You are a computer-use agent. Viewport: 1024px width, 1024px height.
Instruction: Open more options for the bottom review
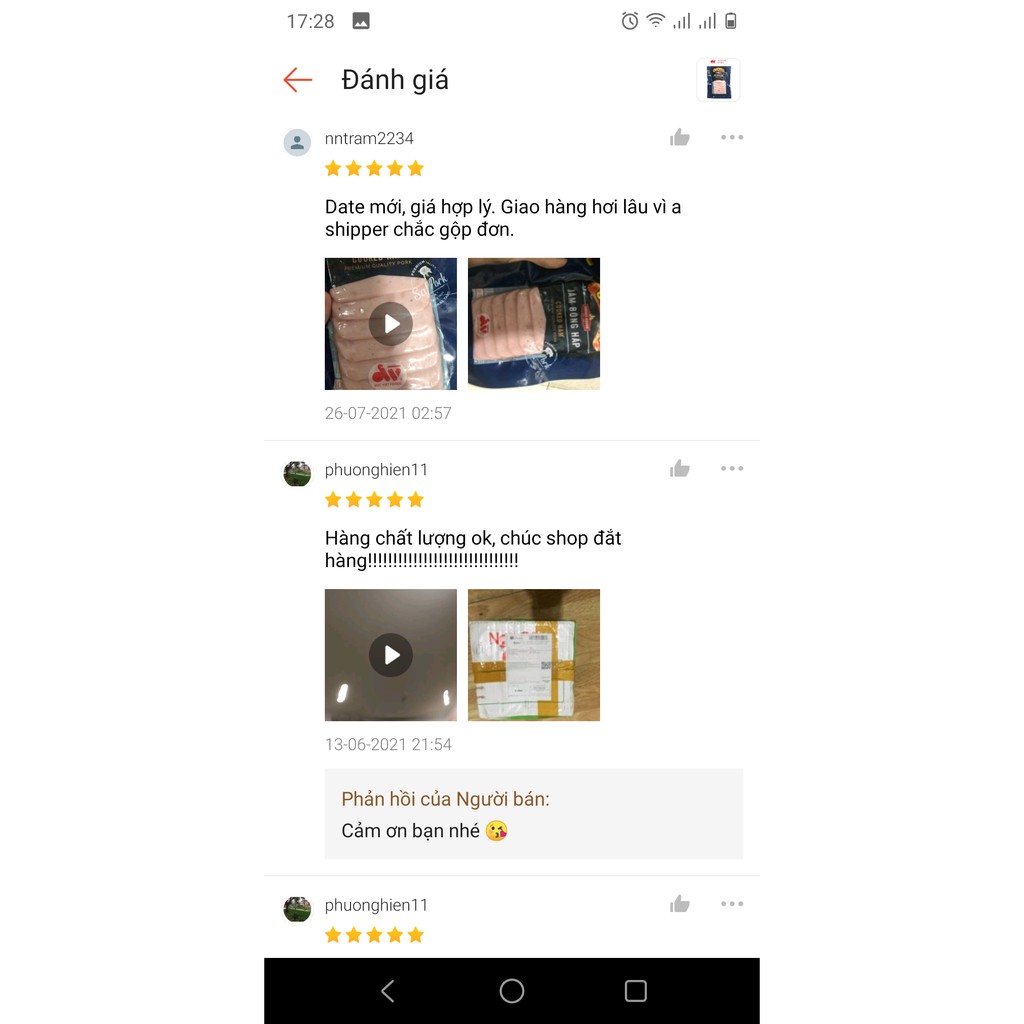(732, 904)
